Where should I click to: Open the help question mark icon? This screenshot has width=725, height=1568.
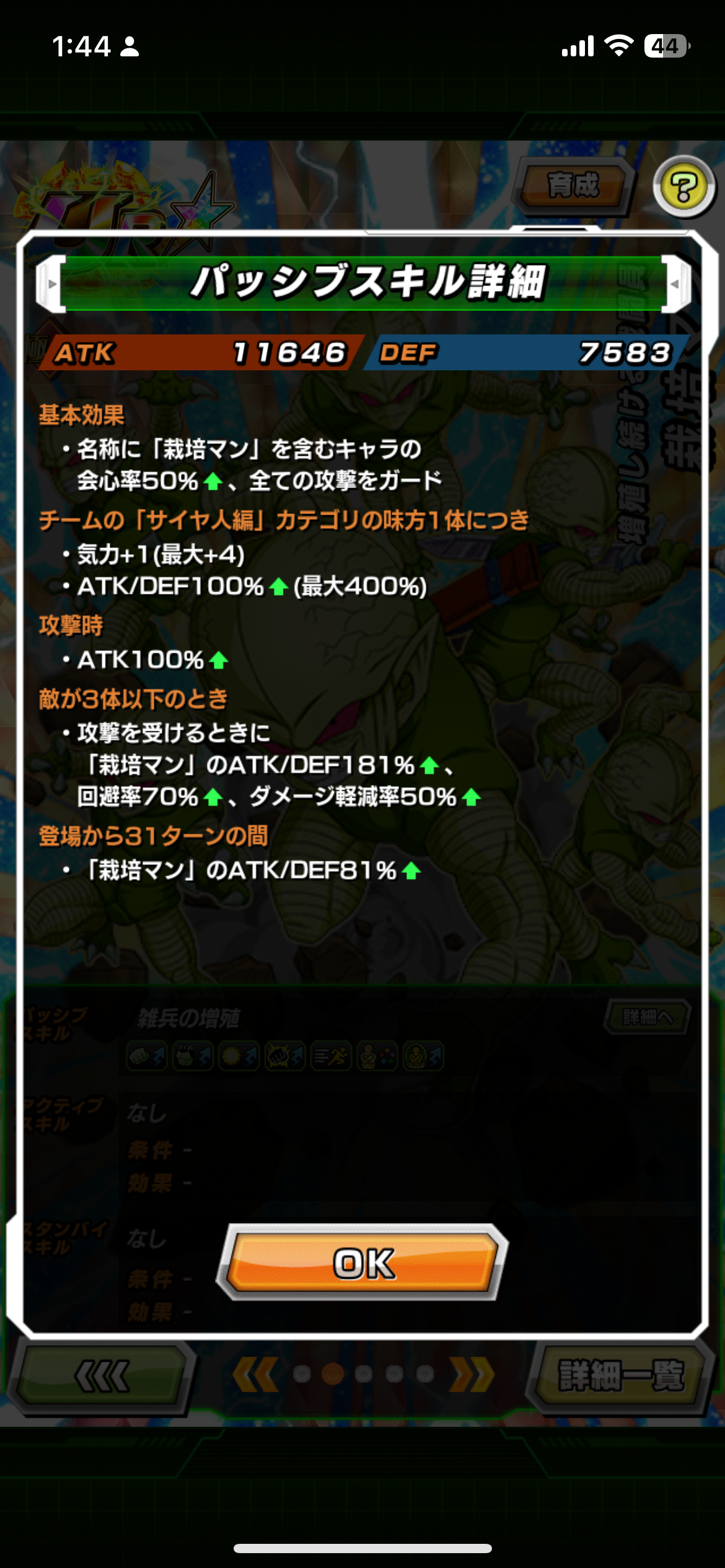684,187
